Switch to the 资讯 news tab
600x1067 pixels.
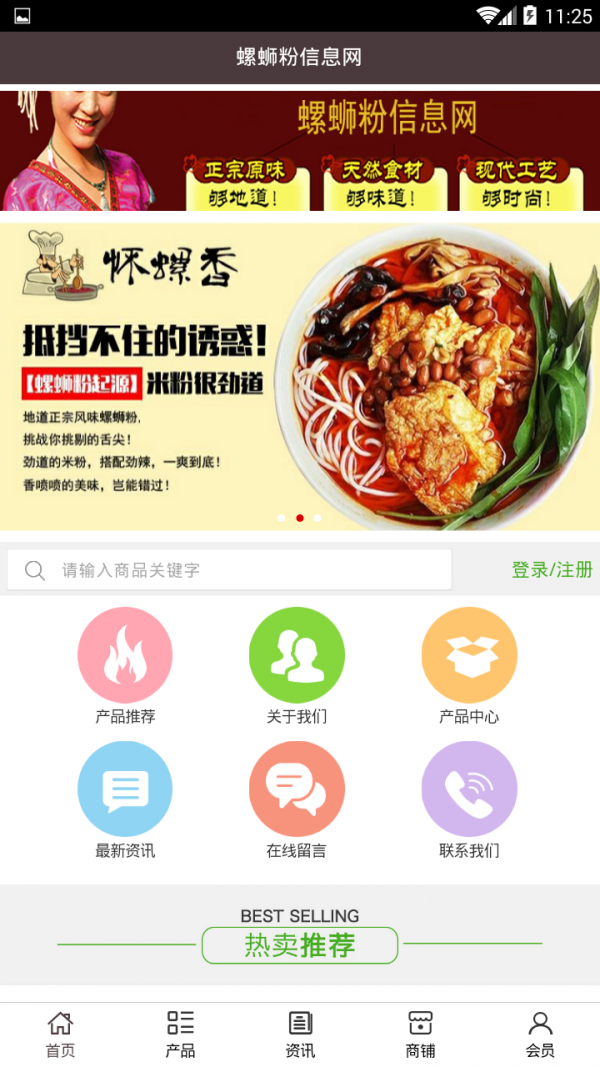click(300, 1034)
